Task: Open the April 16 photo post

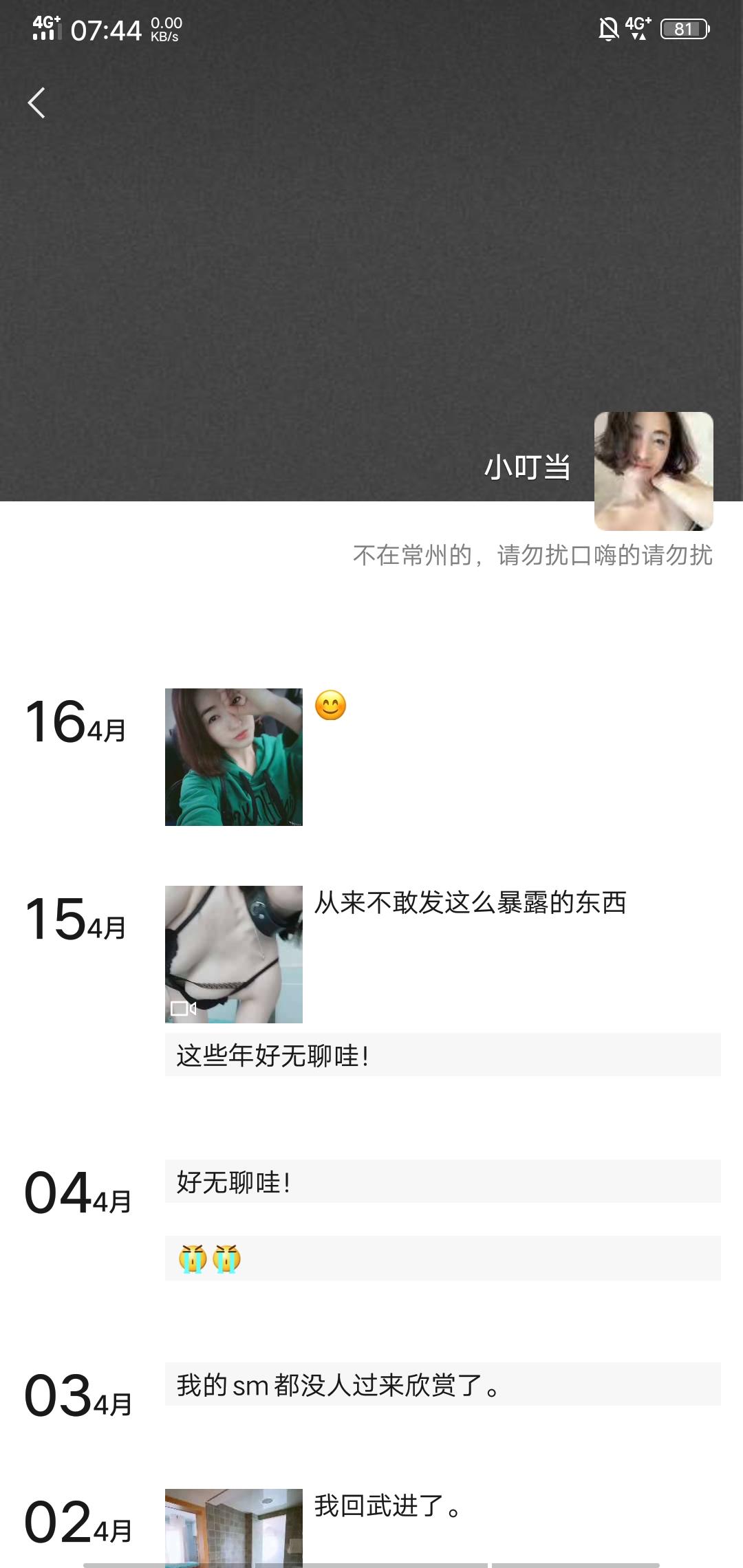Action: click(234, 756)
